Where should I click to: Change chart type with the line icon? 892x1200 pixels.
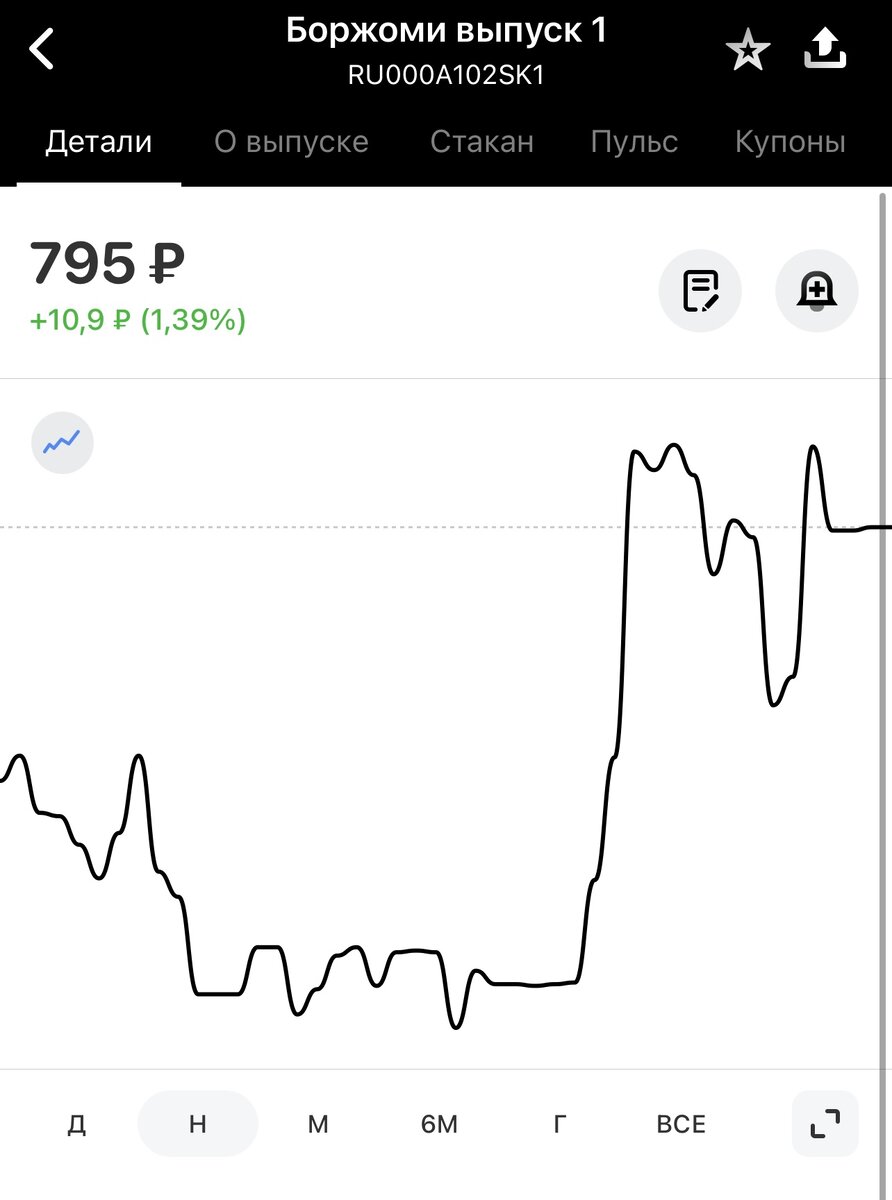pyautogui.click(x=62, y=441)
